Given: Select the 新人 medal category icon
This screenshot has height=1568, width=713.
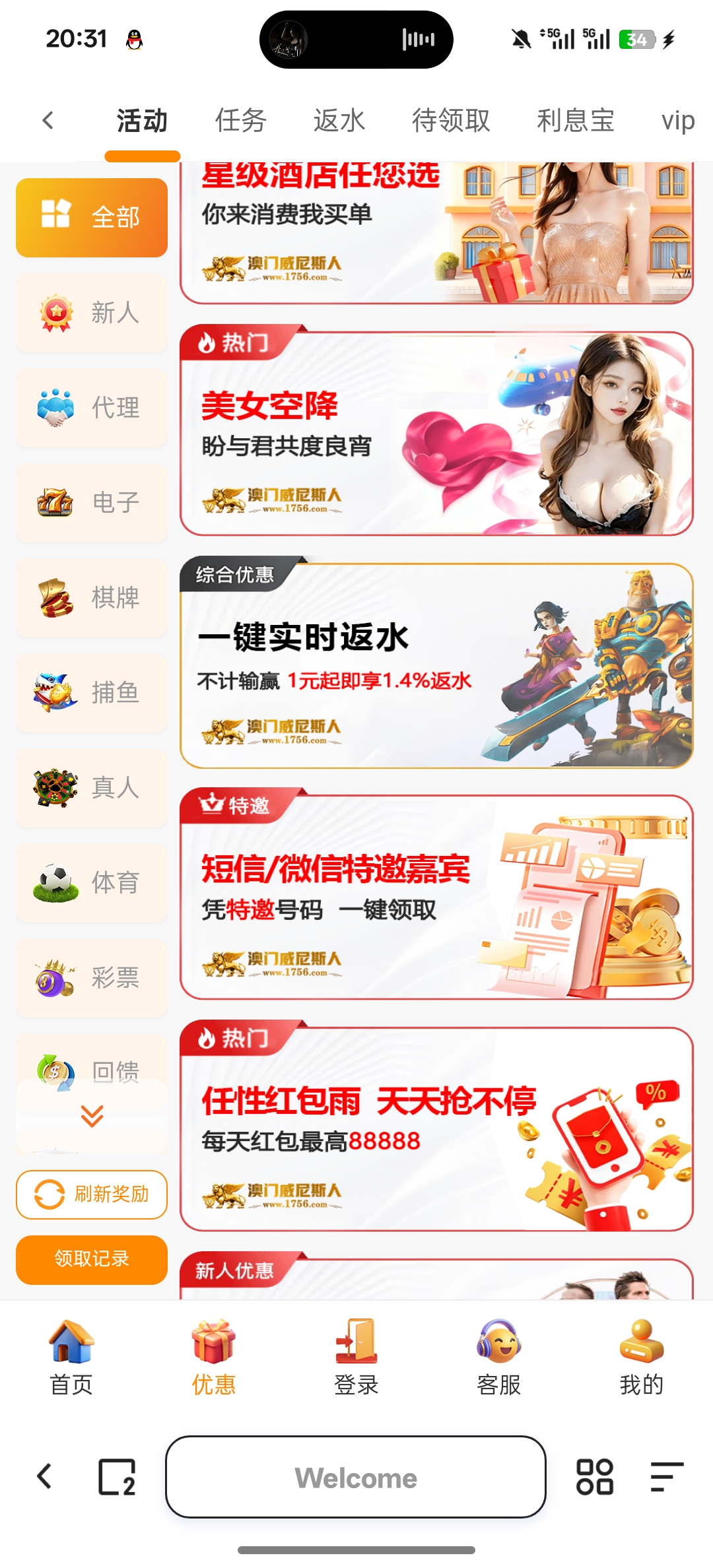Looking at the screenshot, I should point(56,312).
